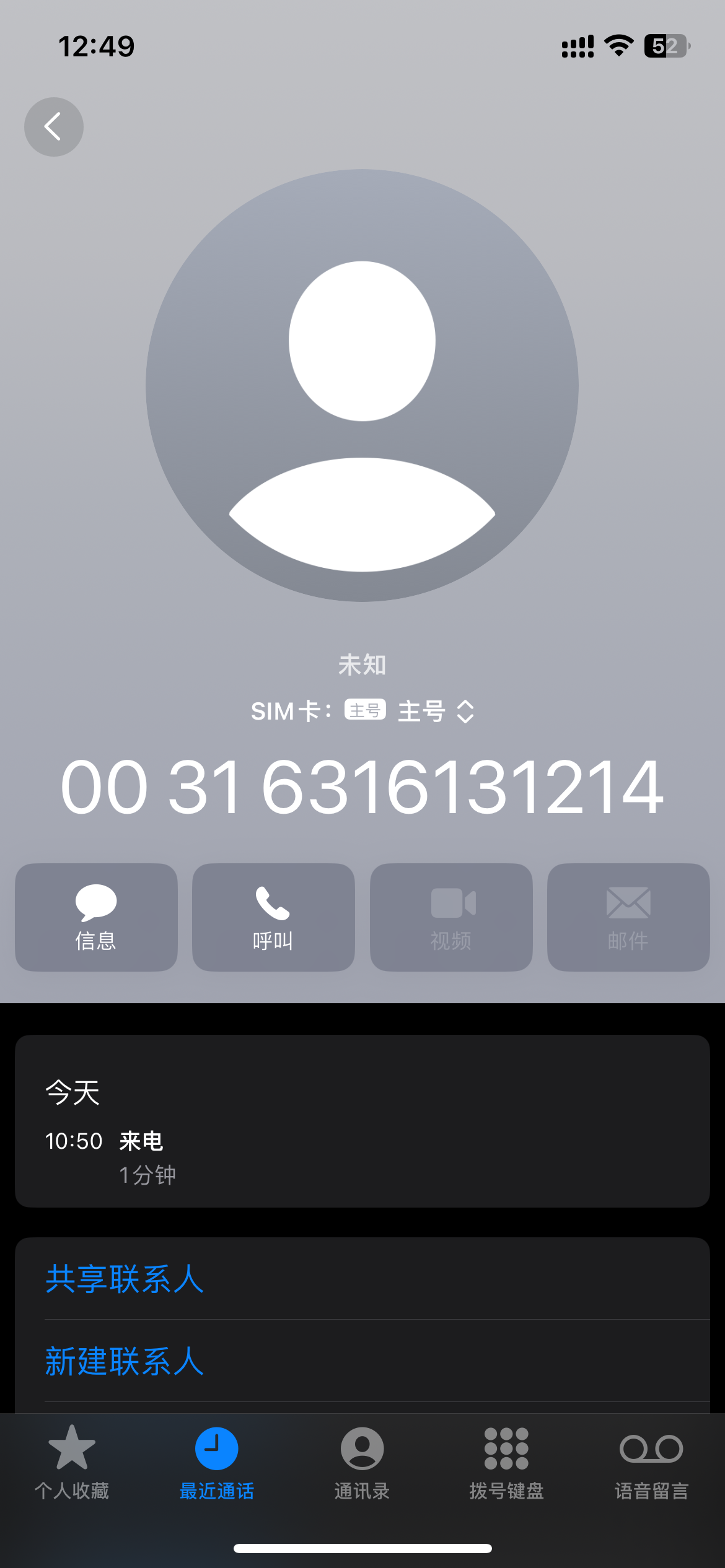The height and width of the screenshot is (1568, 725).
Task: Tap the 信息 message button
Action: click(x=96, y=917)
